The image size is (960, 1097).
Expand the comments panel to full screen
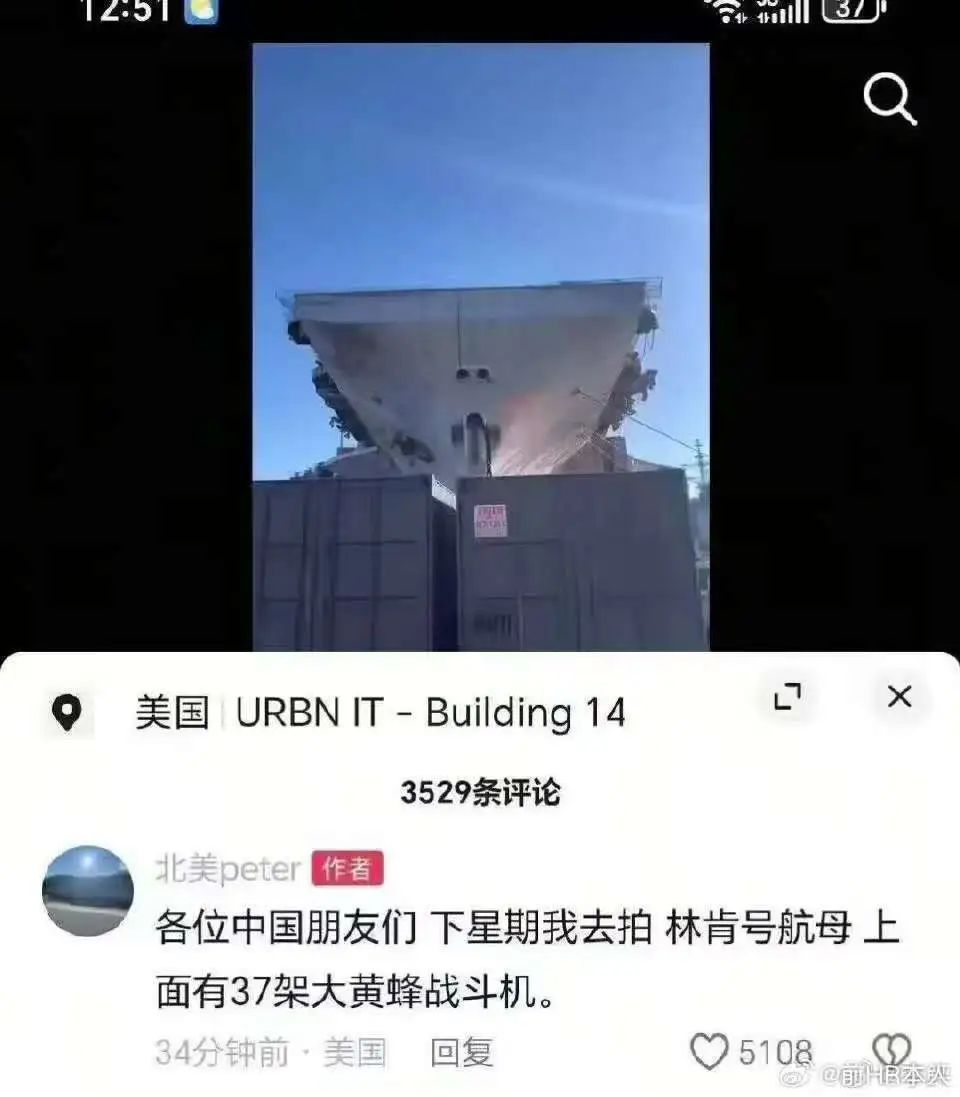[788, 698]
